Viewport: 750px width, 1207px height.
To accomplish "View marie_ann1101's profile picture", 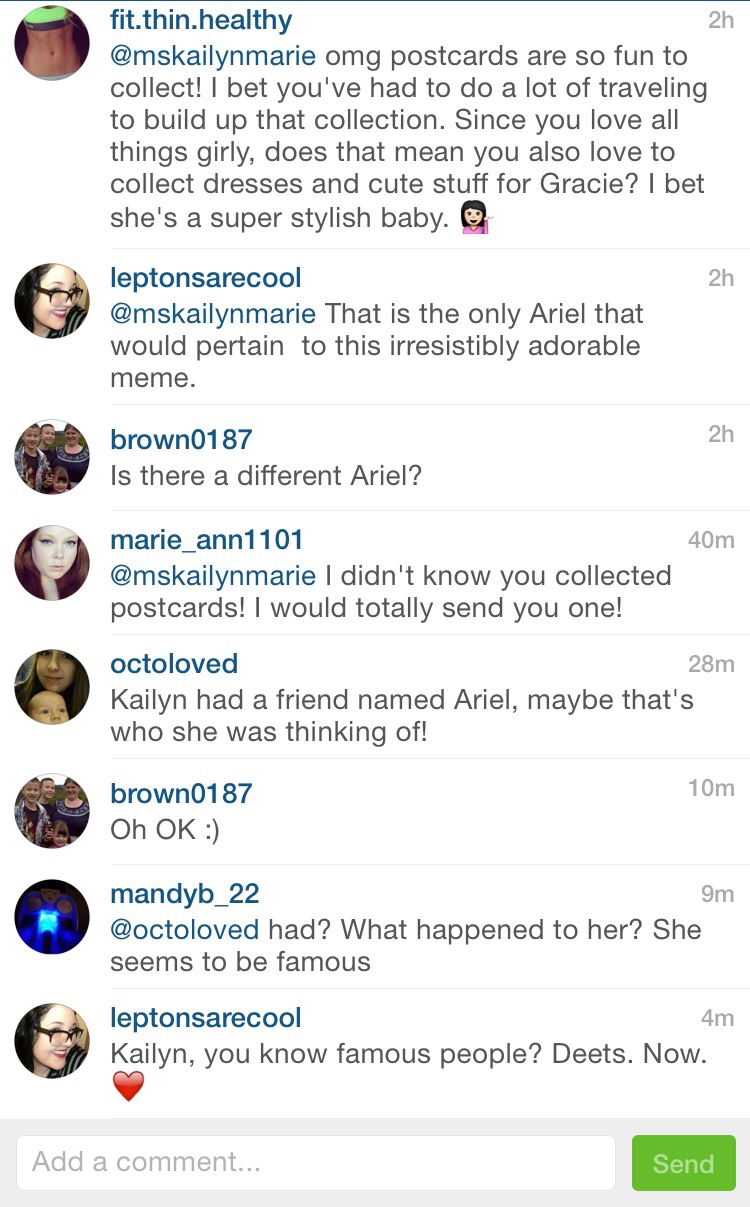I will click(x=52, y=563).
